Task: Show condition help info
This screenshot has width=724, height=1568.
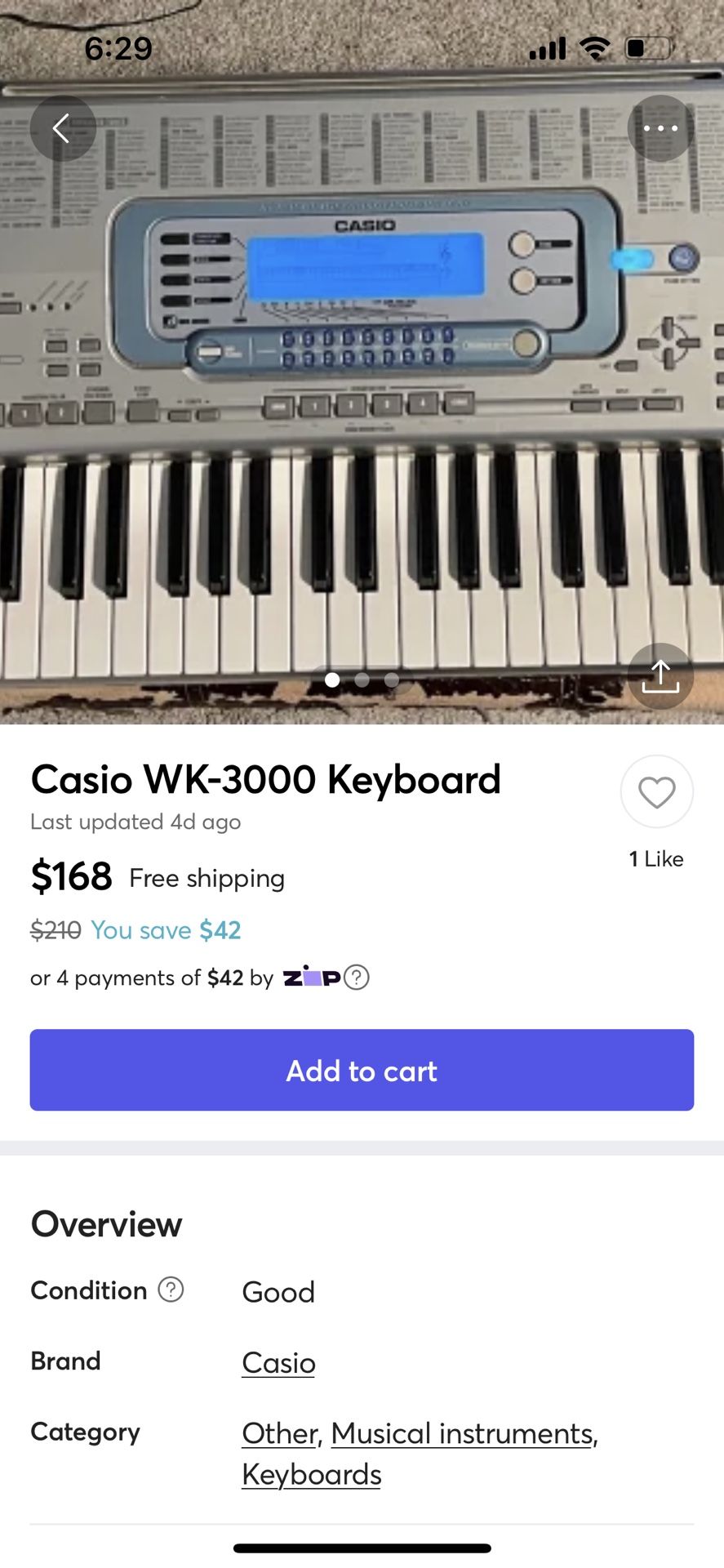Action: [x=171, y=1290]
